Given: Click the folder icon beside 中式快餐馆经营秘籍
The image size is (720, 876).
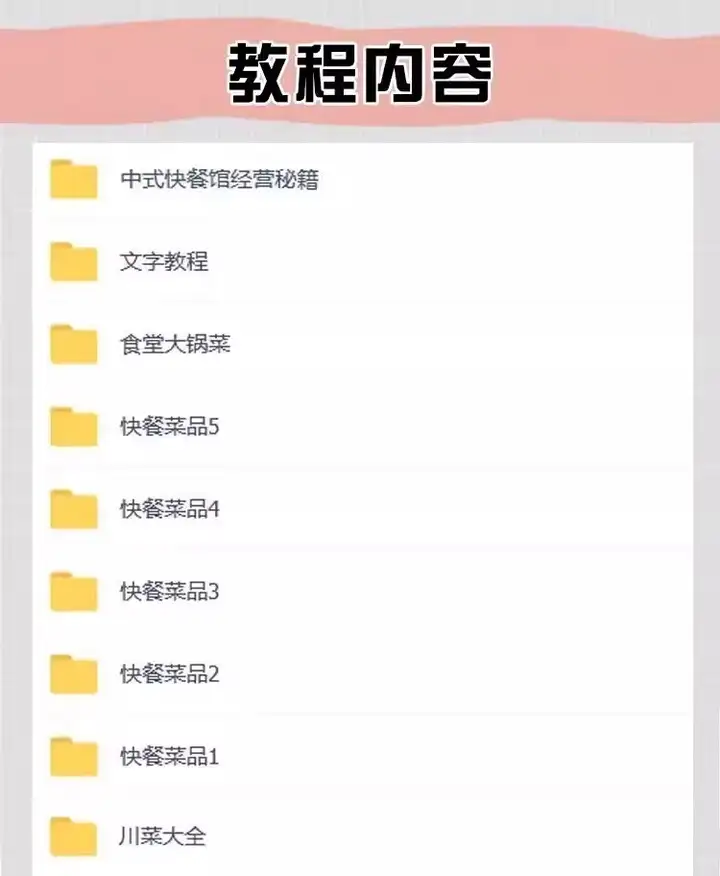Looking at the screenshot, I should [72, 181].
